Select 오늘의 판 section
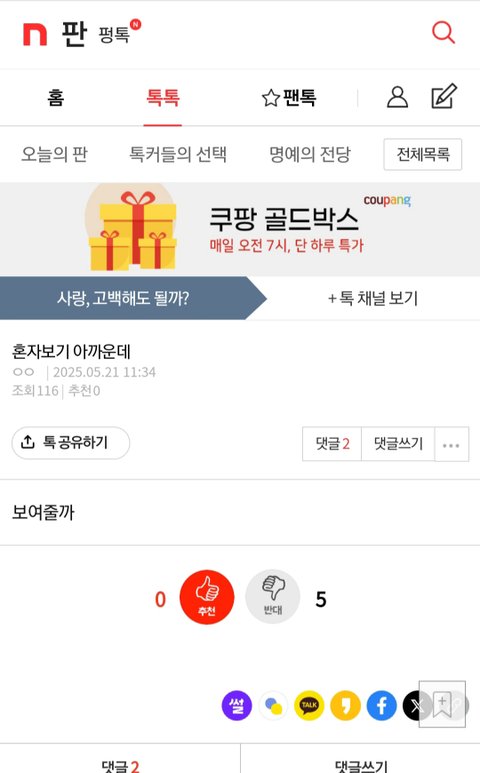This screenshot has height=773, width=480. pos(54,154)
